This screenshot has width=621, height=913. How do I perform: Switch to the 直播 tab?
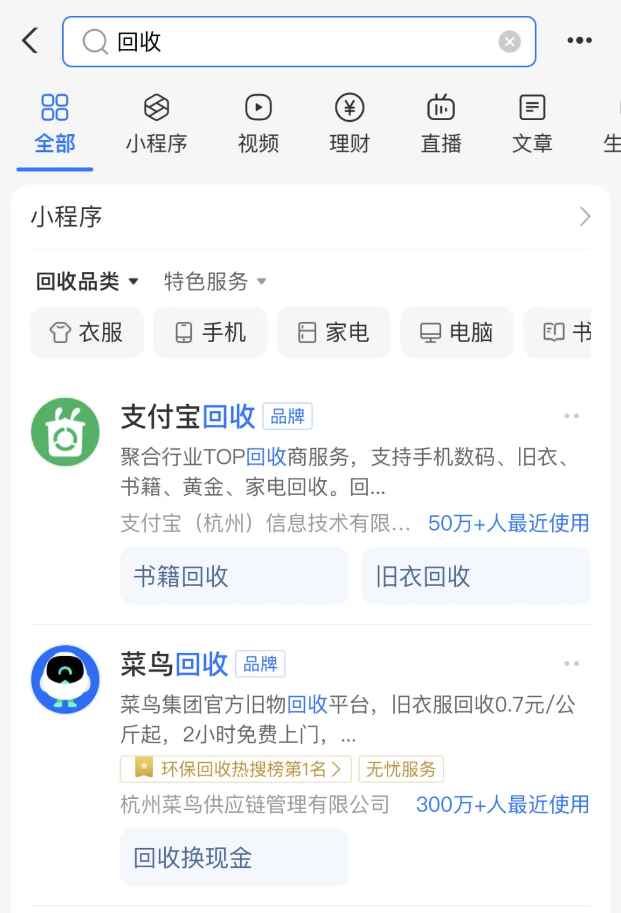click(x=441, y=124)
